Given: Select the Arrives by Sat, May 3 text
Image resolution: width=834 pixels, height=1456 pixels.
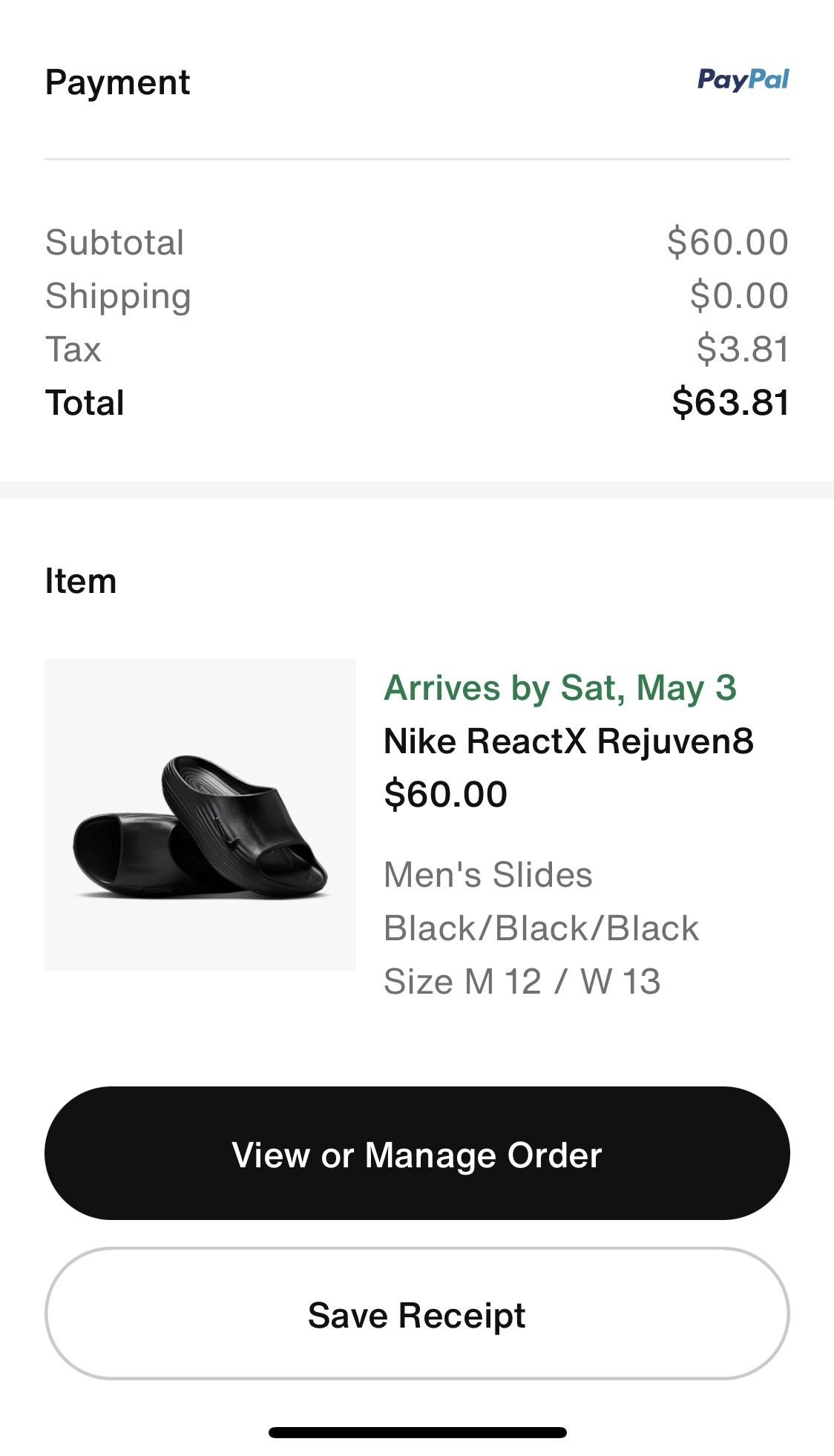Looking at the screenshot, I should [x=561, y=687].
